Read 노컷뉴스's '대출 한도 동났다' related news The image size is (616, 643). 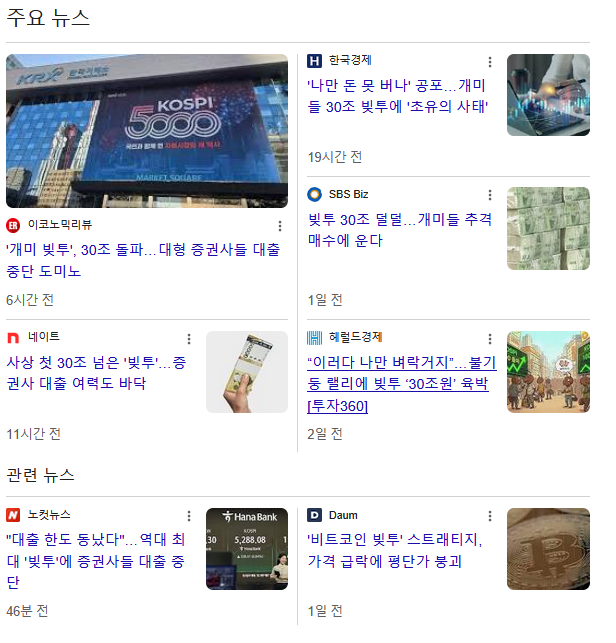pos(96,560)
